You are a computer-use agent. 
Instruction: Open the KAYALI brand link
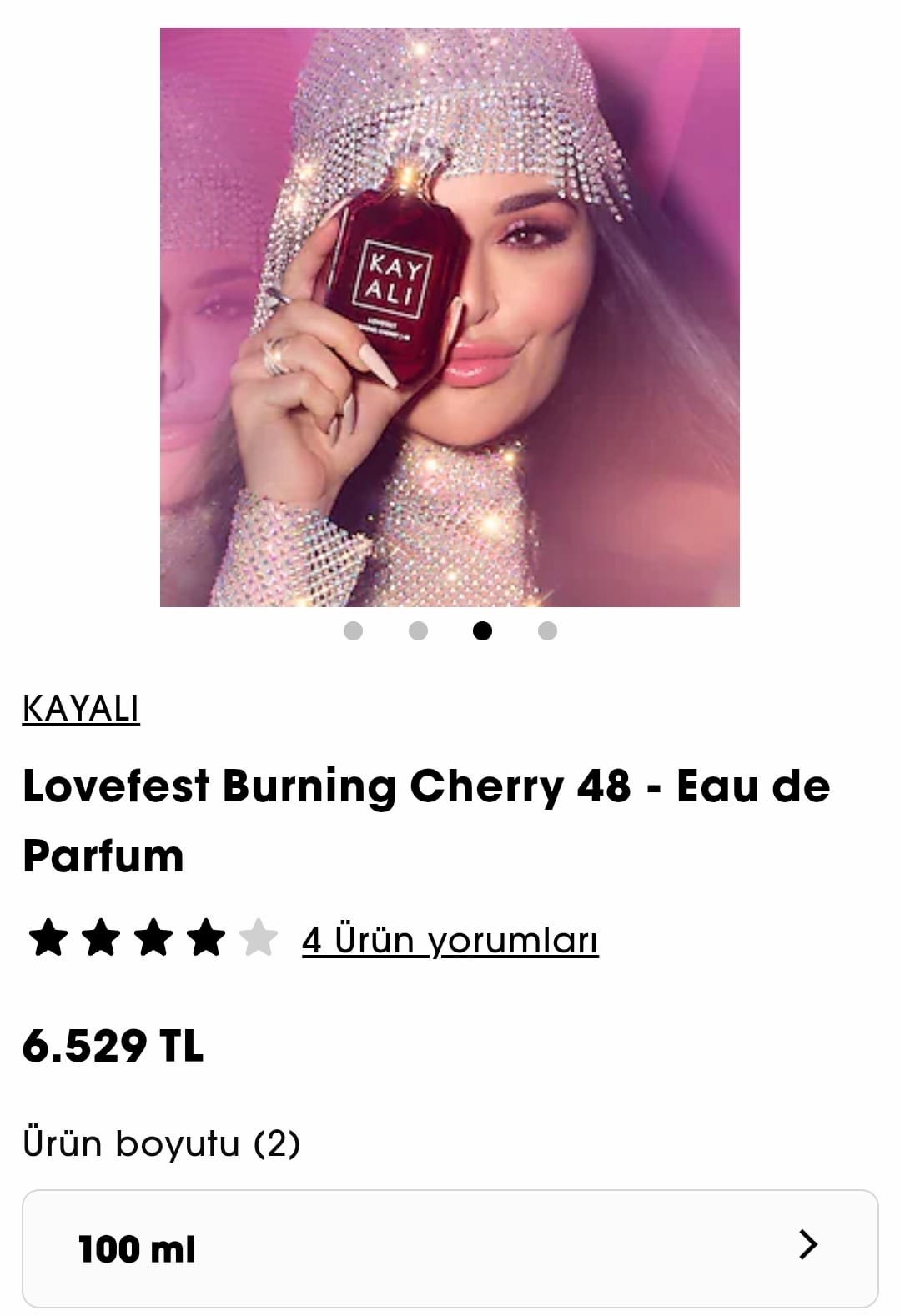81,708
